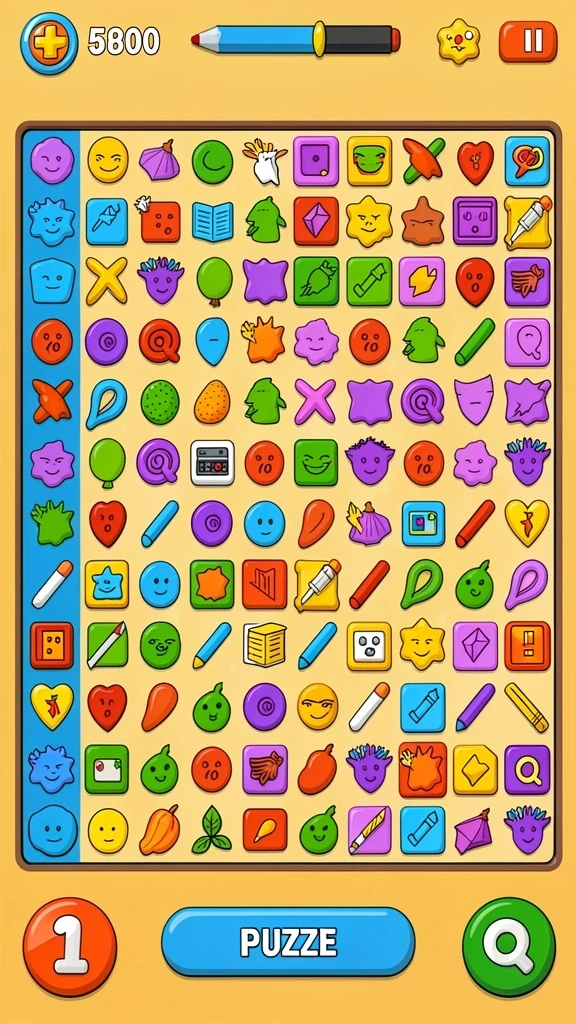Pause the game
Screen dimensions: 576x1024
tap(528, 42)
